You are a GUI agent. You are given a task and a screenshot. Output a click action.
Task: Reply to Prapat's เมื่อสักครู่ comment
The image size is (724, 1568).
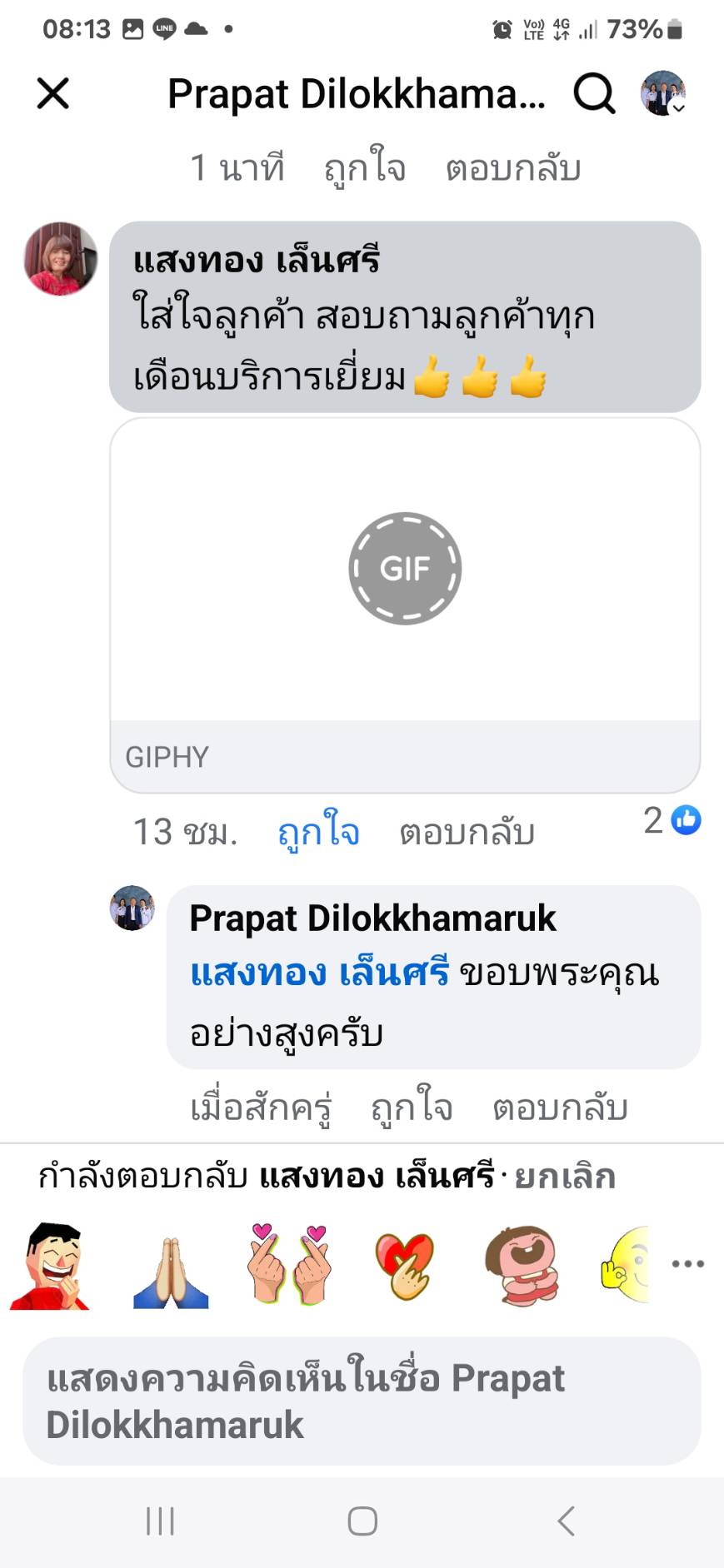click(x=560, y=1108)
